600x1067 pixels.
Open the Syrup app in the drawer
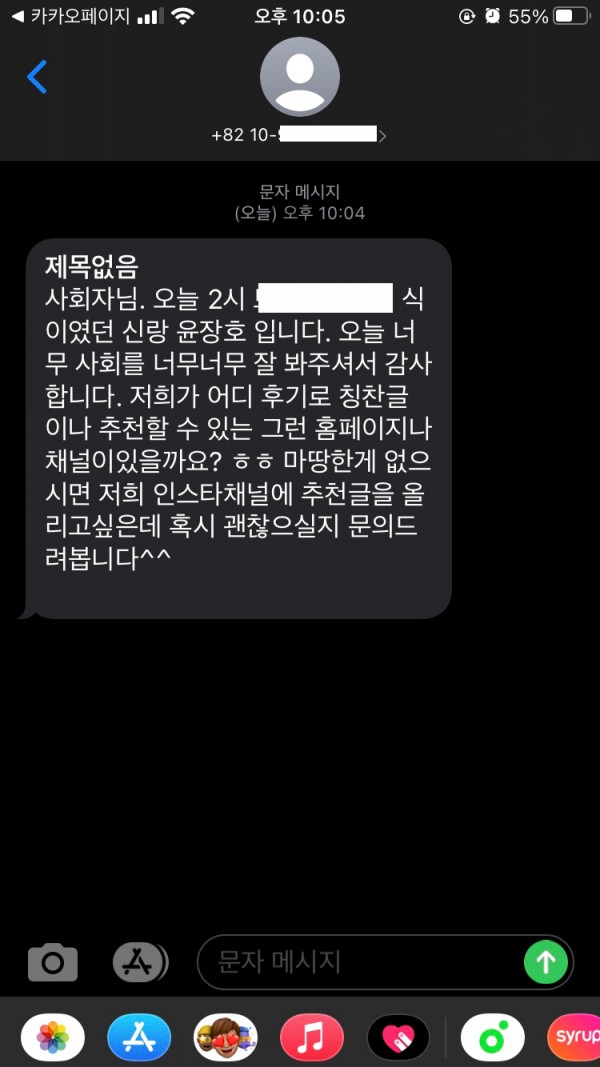tap(574, 1037)
